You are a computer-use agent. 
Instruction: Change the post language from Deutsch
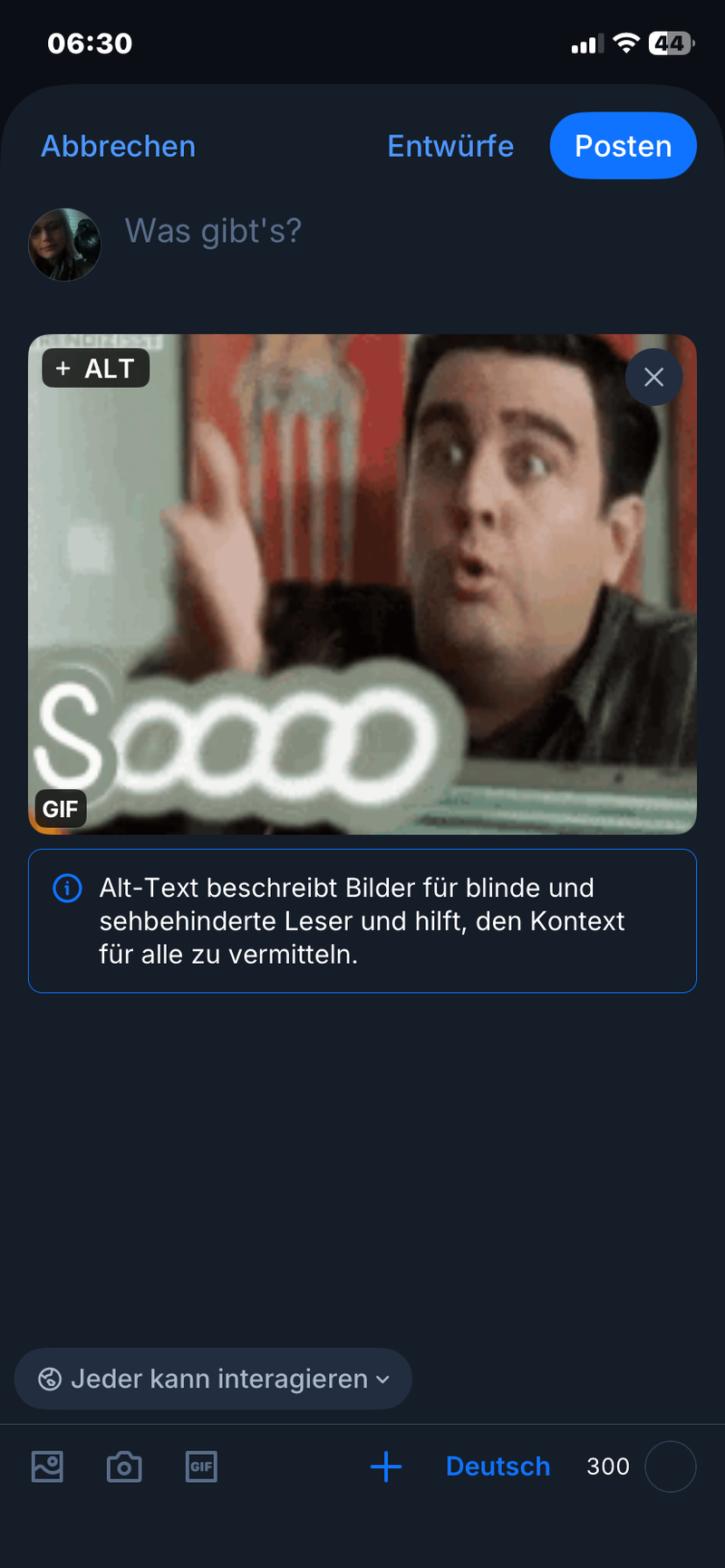pyautogui.click(x=498, y=1466)
